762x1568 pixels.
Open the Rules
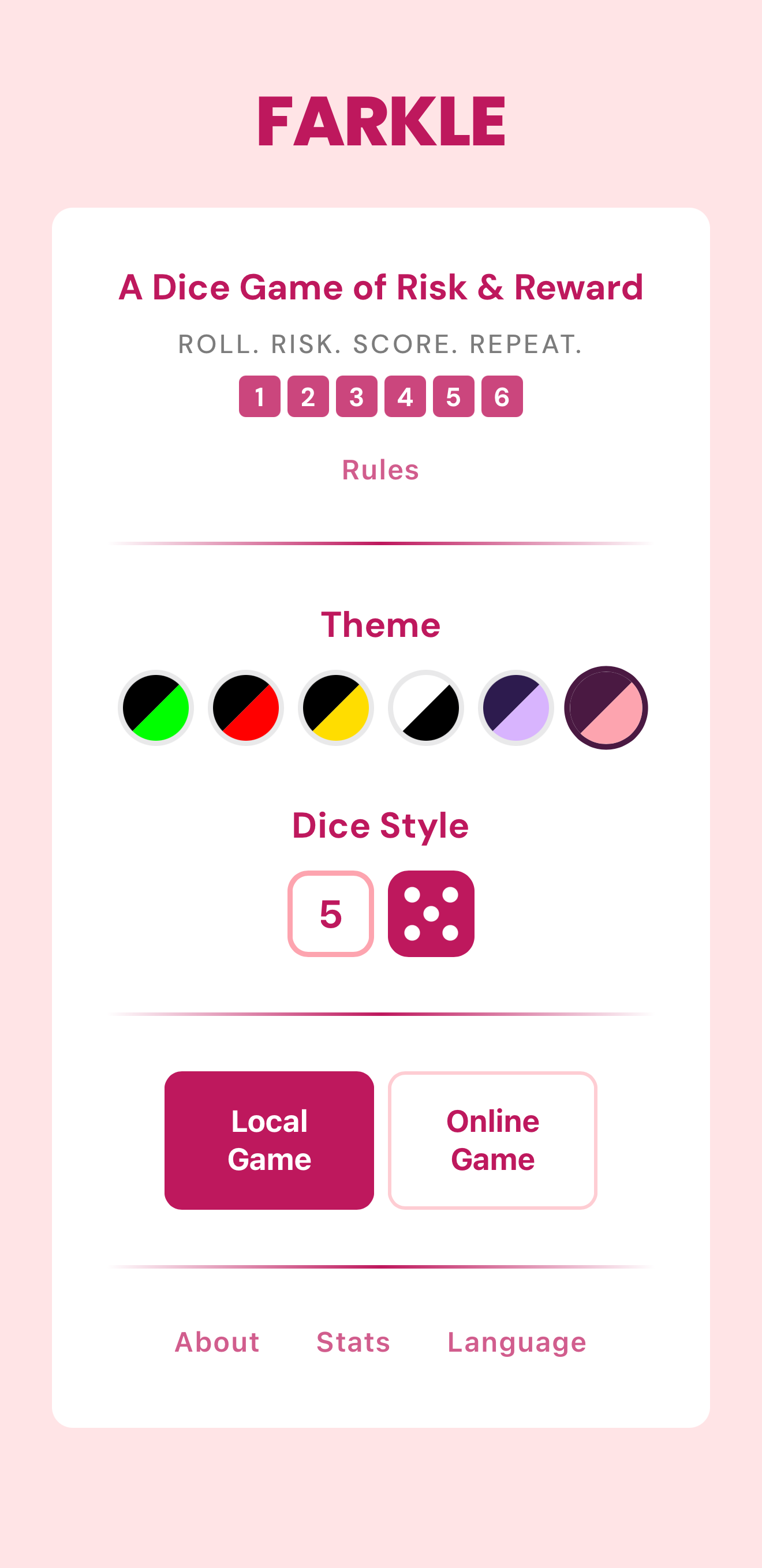point(380,470)
